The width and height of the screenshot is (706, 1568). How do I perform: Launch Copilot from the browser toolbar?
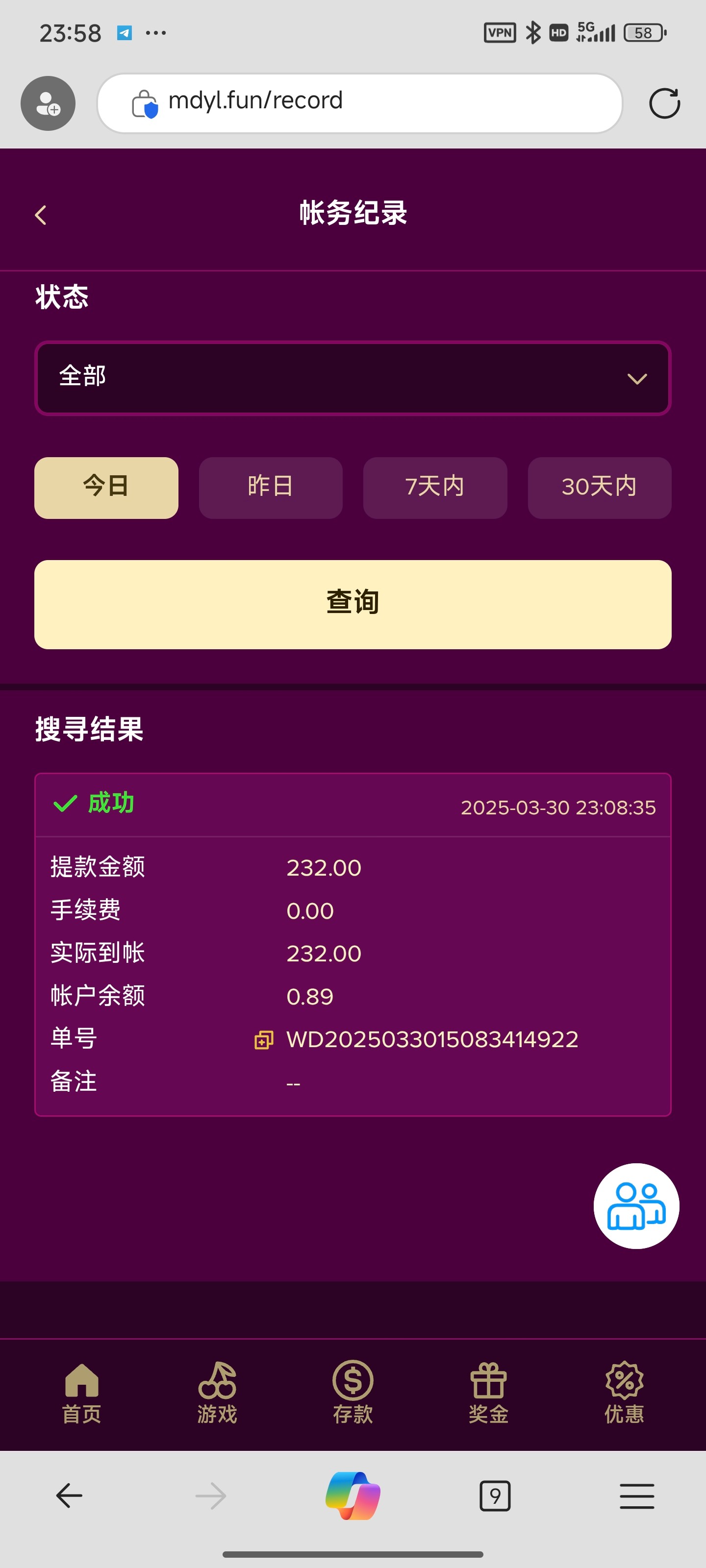point(353,1495)
